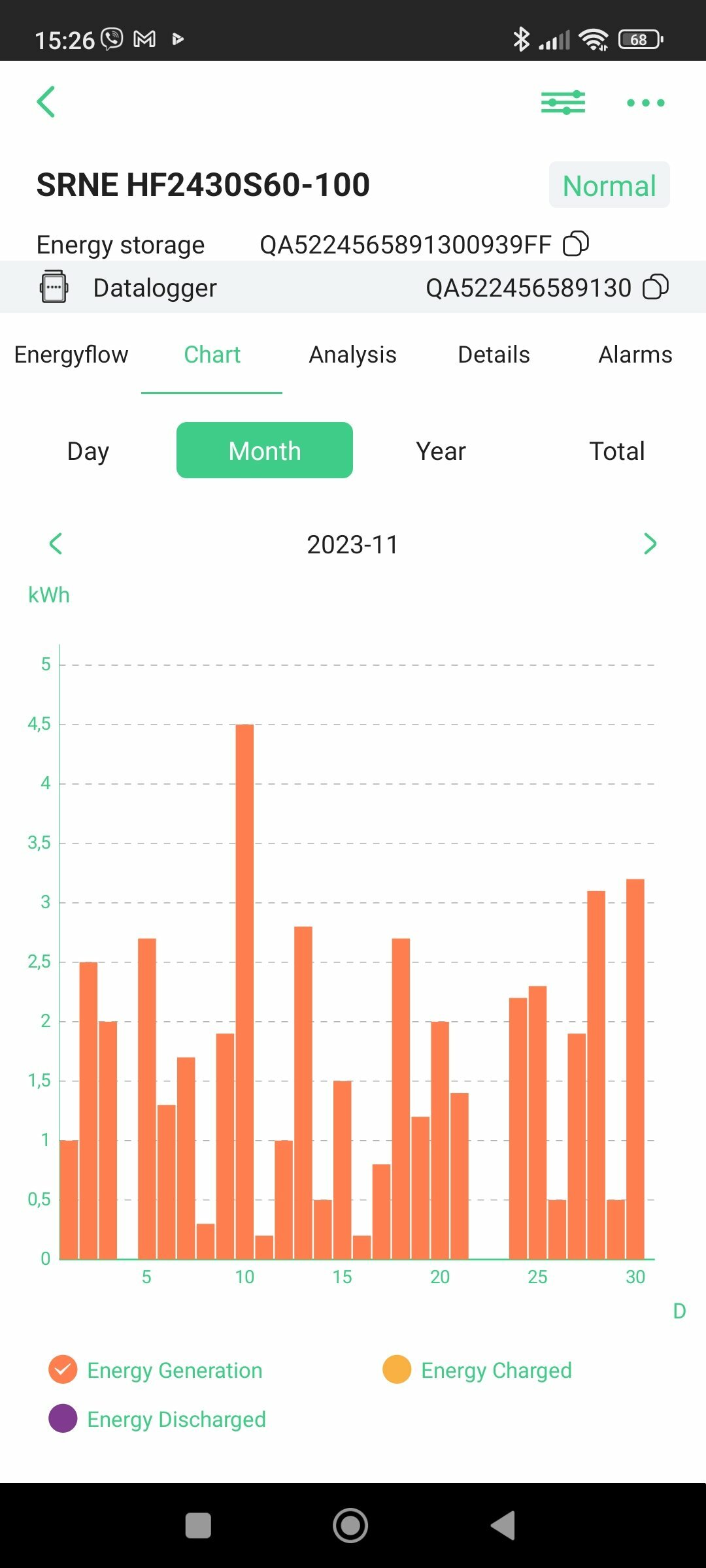Switch to the Energyflow tab

[71, 355]
